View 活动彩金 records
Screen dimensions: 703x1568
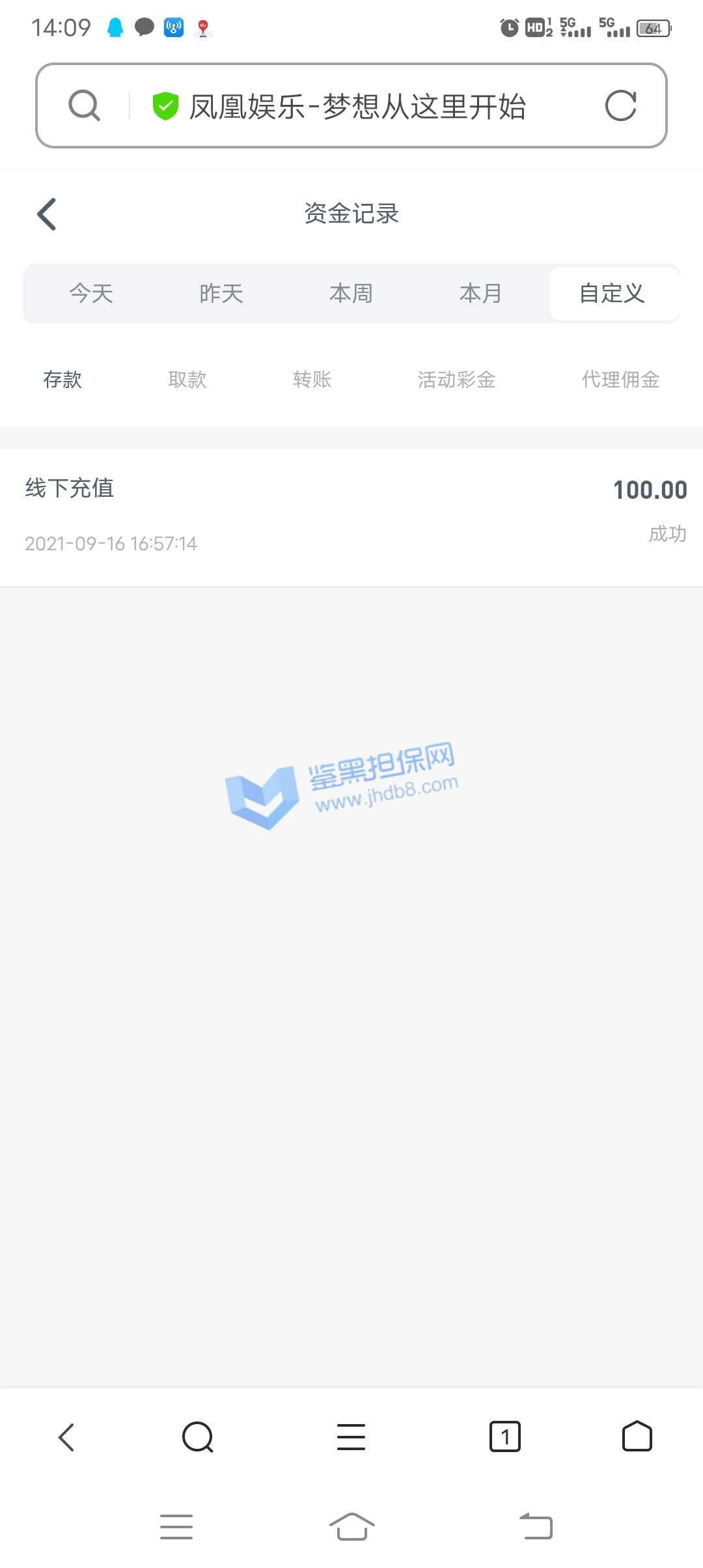[457, 380]
